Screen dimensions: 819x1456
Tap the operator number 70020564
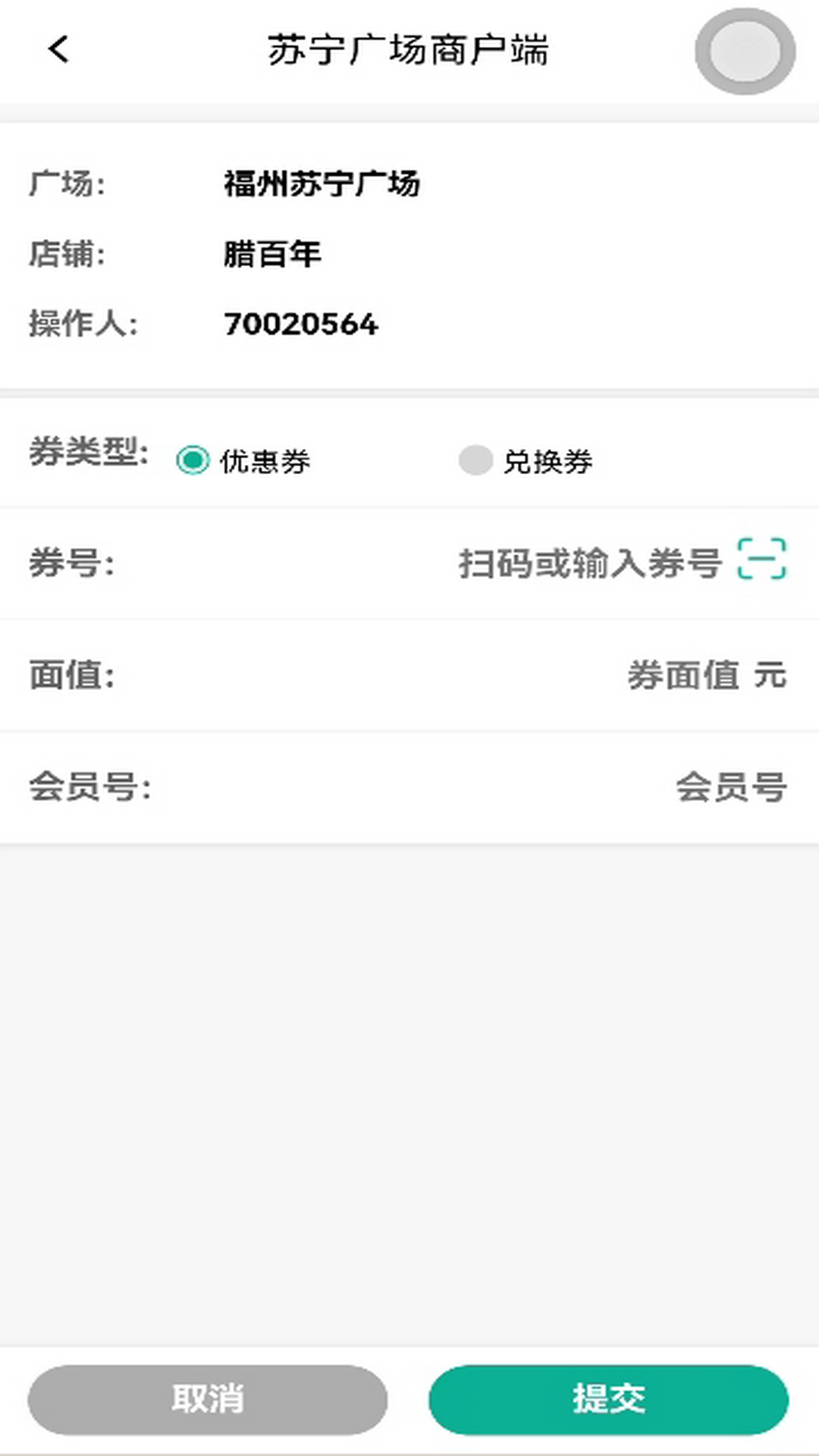301,324
